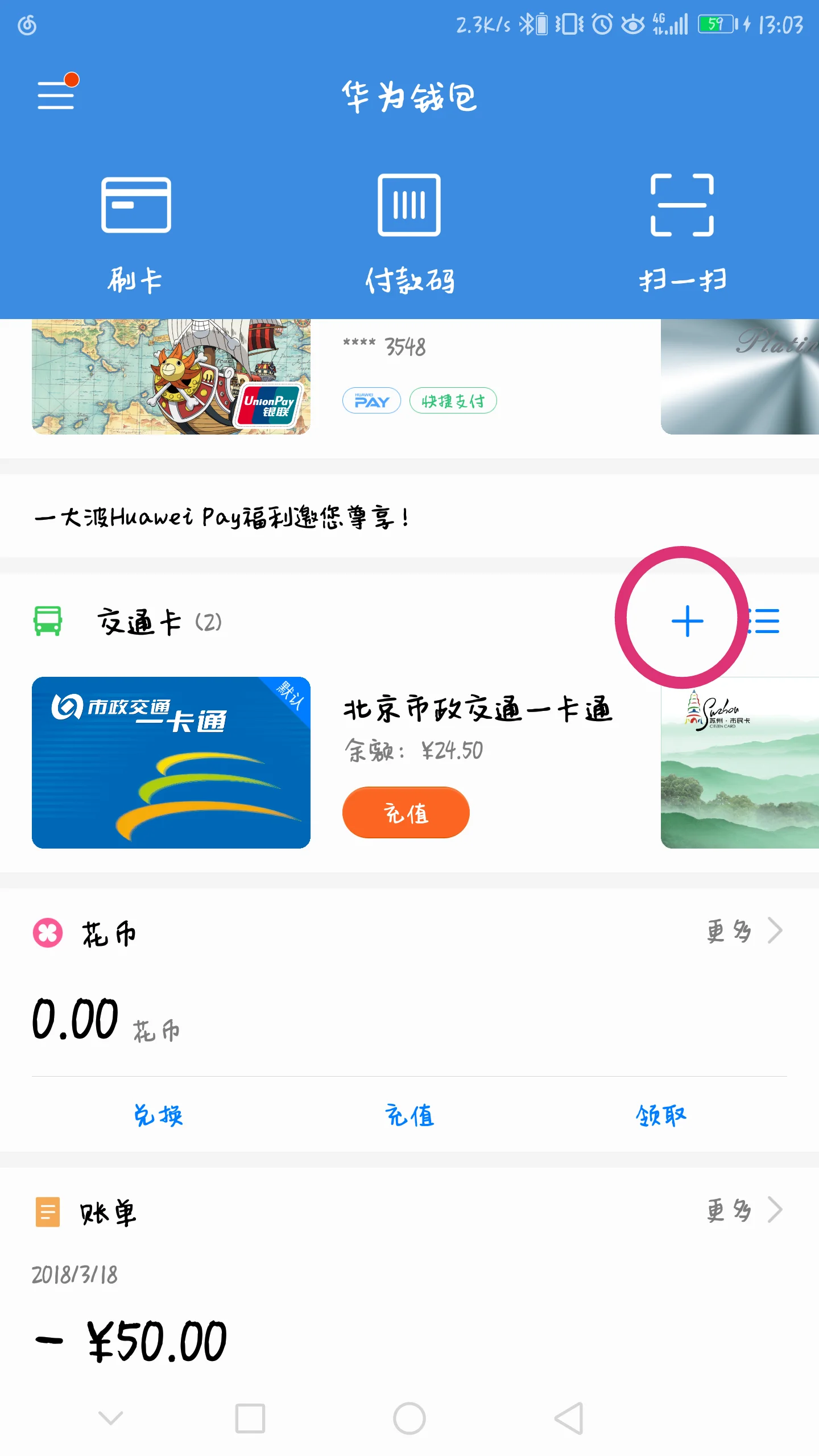The width and height of the screenshot is (819, 1456).
Task: Add a new transit card with plus button
Action: click(x=686, y=622)
